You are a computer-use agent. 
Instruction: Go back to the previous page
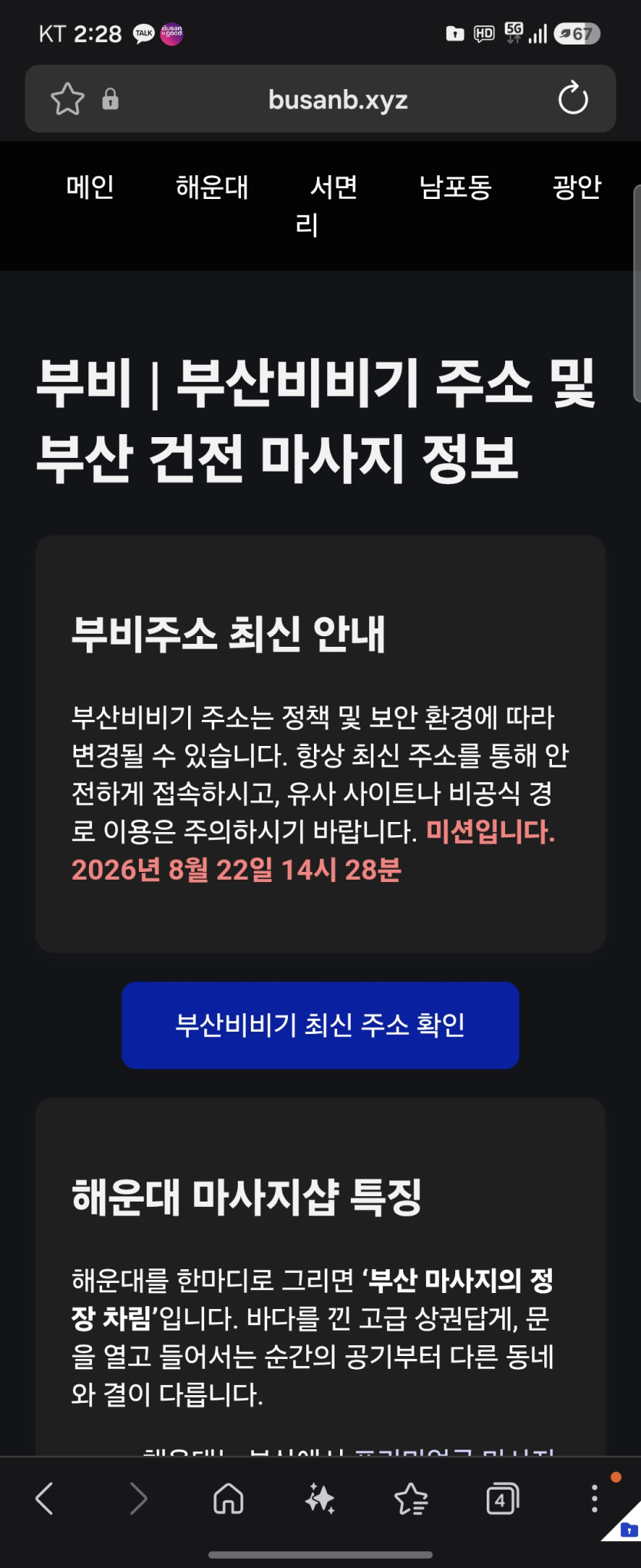tap(45, 1498)
